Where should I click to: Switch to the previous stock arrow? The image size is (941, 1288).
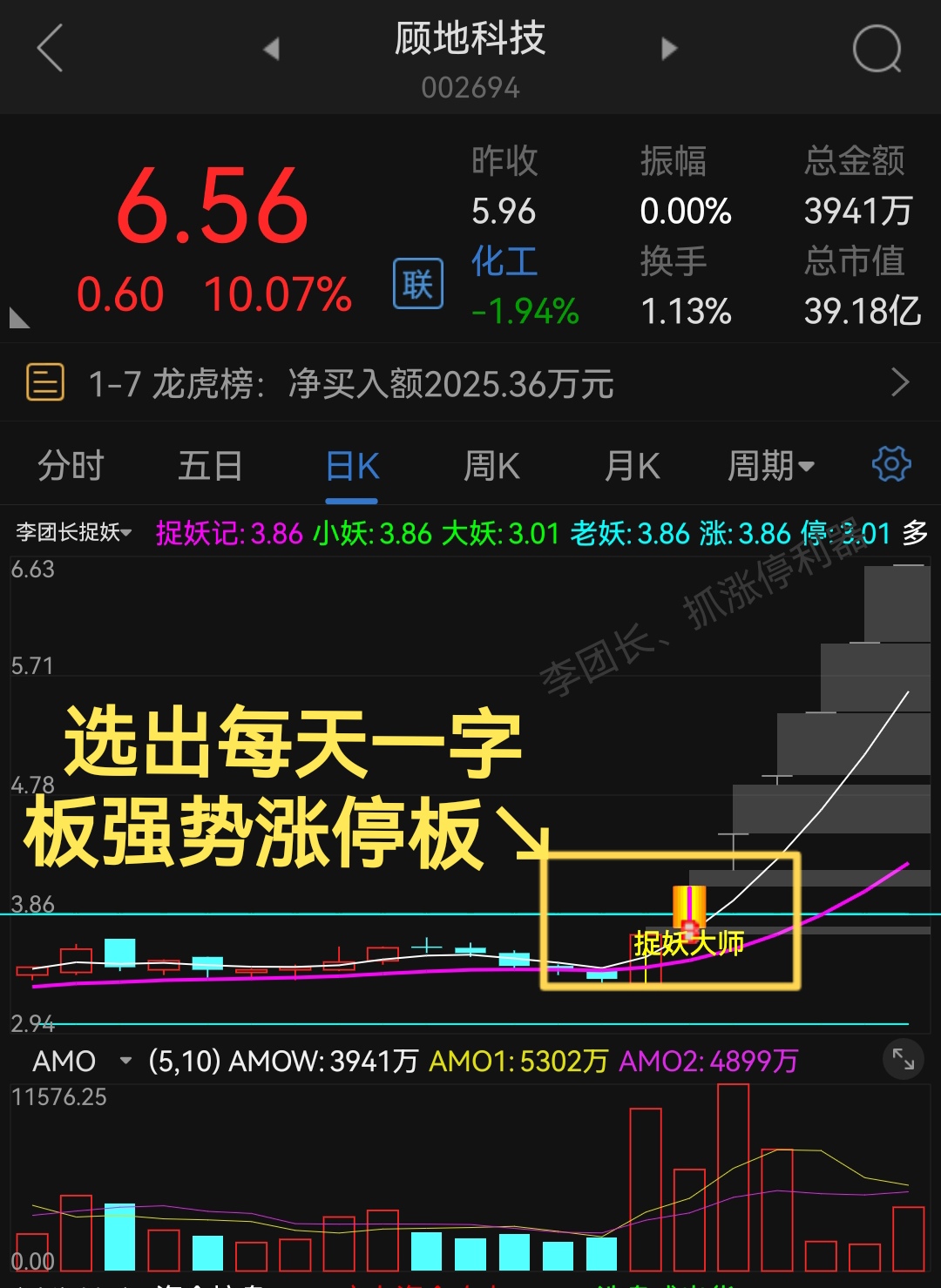[272, 49]
